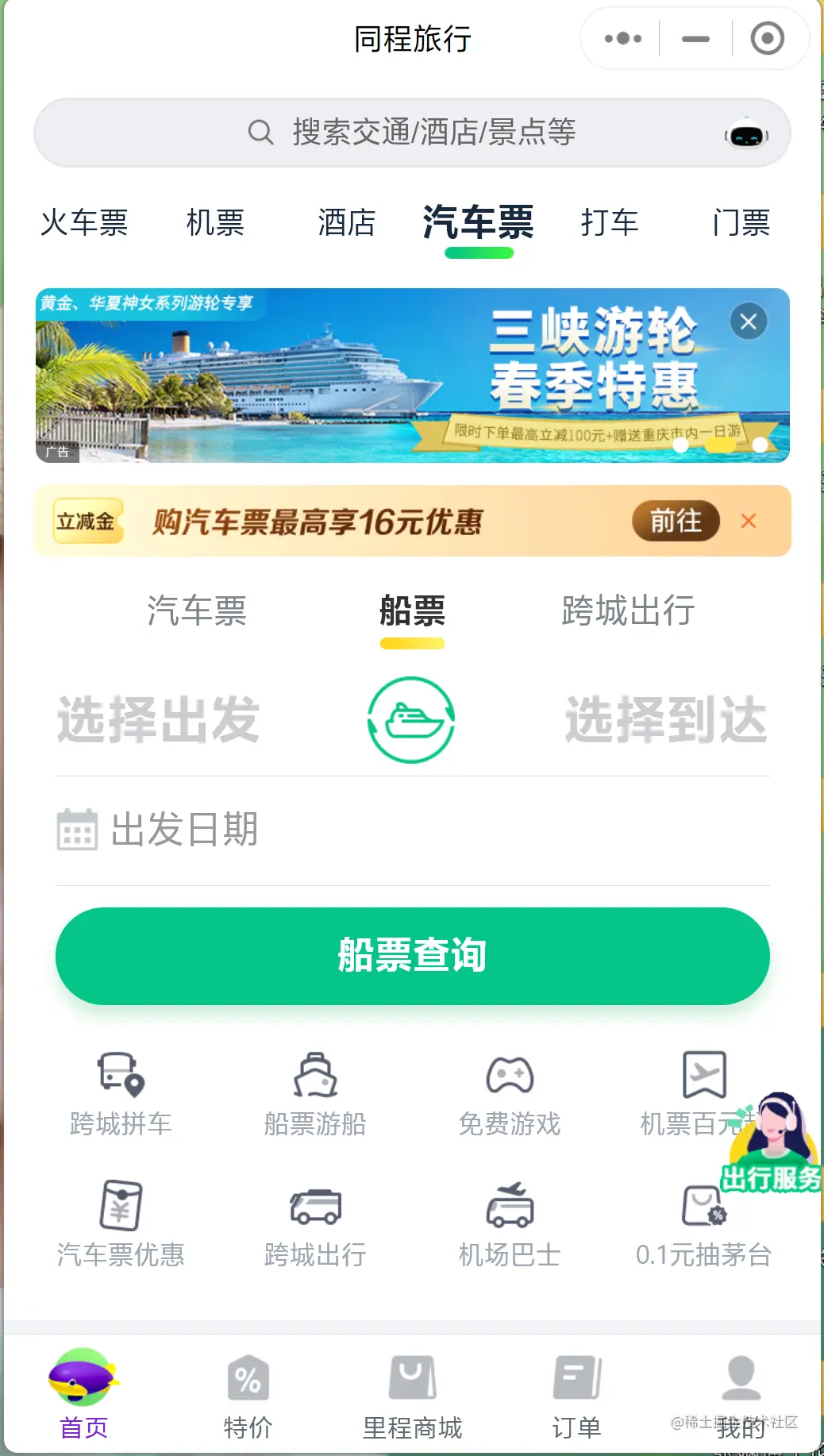
Task: Close the 三峡游轮 ad banner
Action: pos(748,322)
